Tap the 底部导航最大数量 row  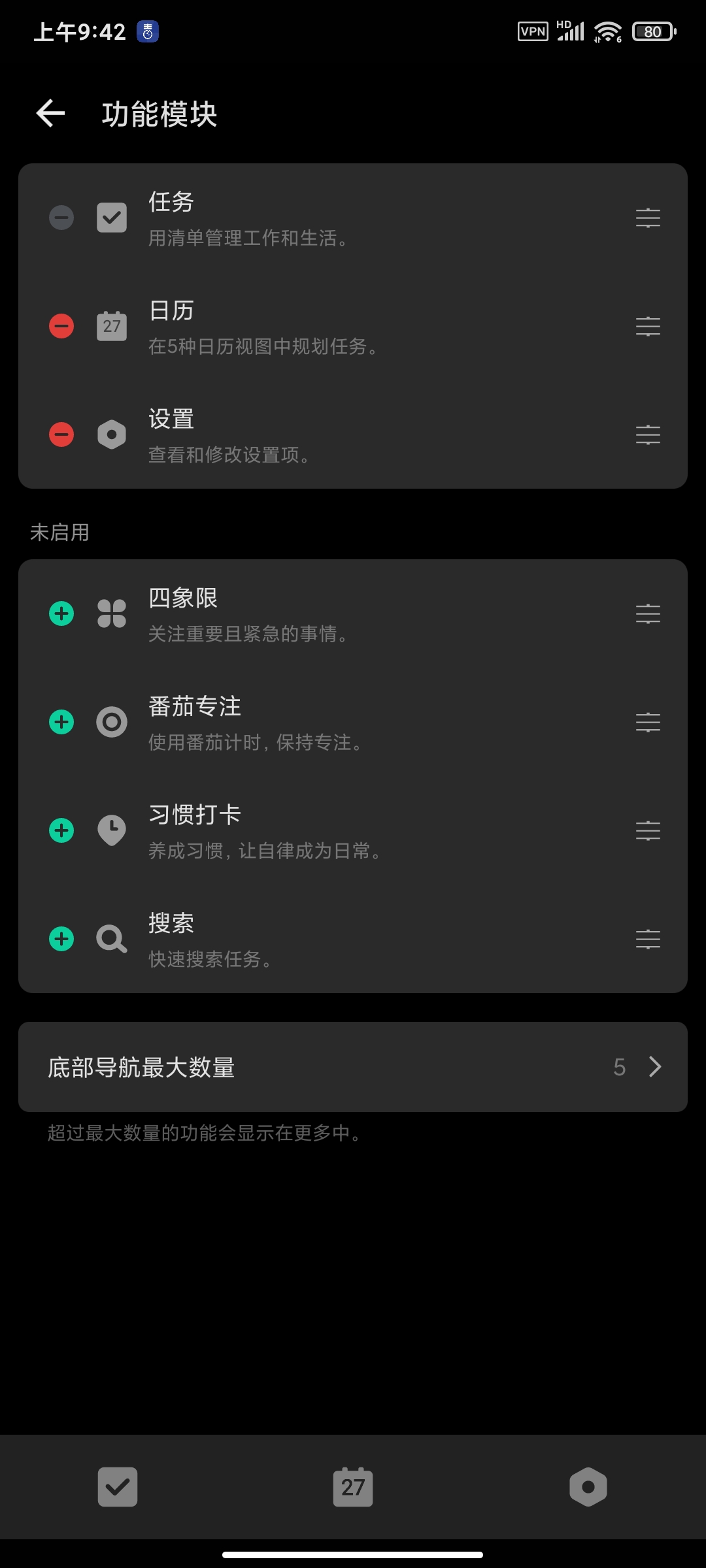click(353, 1067)
